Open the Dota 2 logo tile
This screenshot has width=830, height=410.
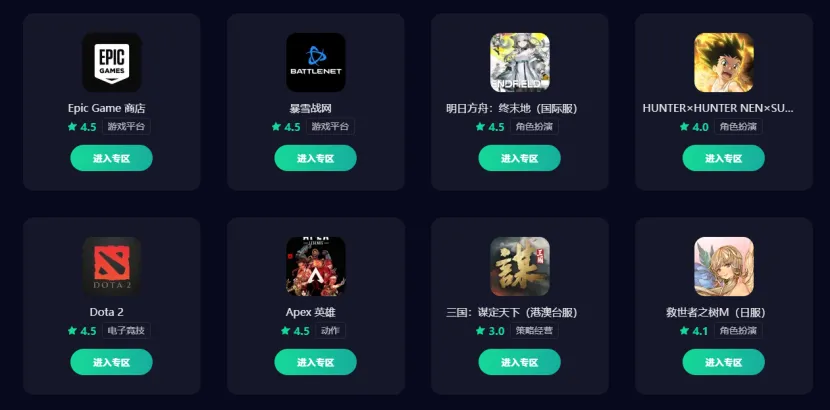pos(111,267)
